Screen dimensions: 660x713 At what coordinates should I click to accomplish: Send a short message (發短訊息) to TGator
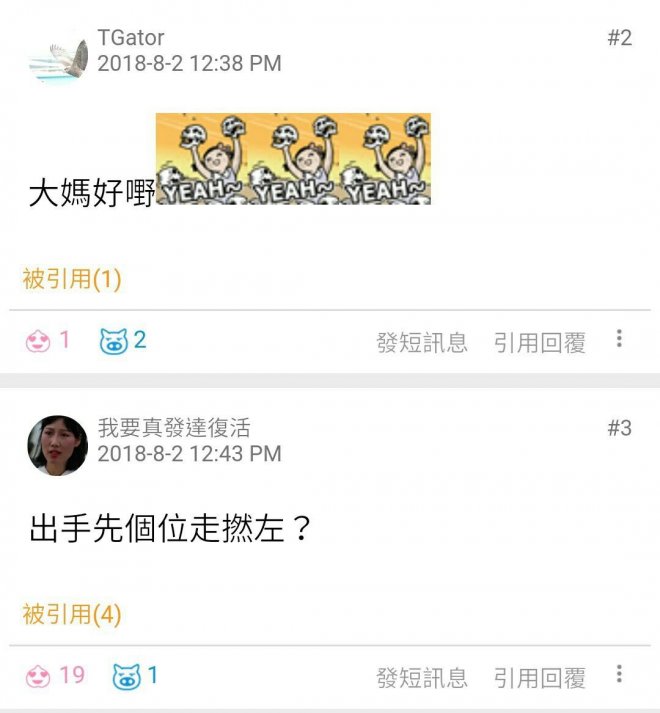[x=421, y=343]
